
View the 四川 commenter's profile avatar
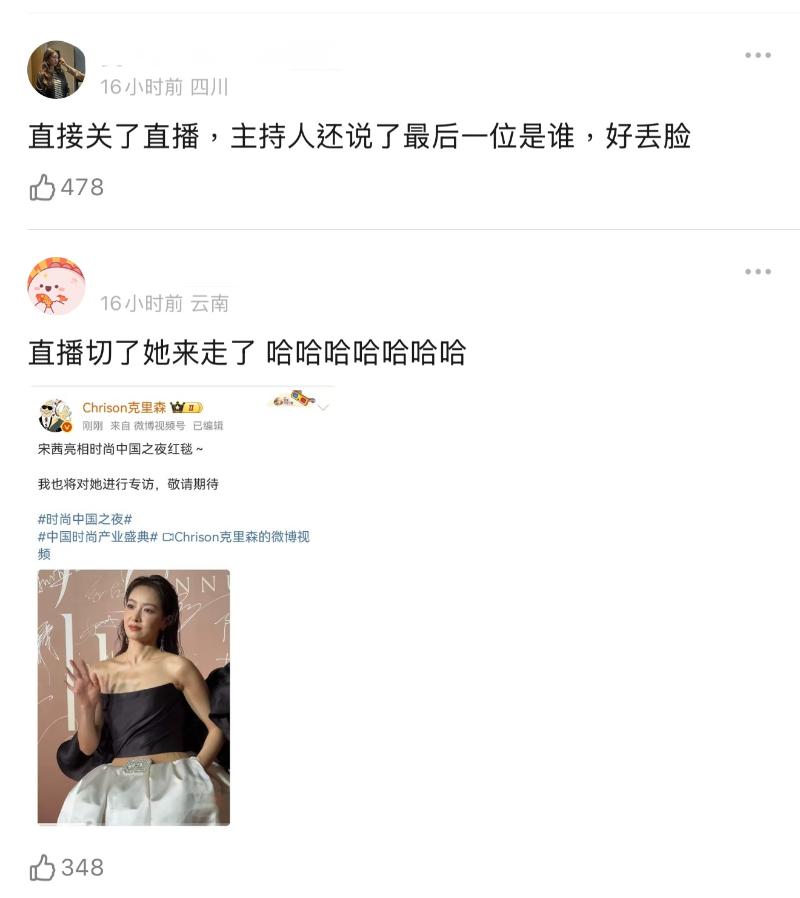[x=56, y=70]
